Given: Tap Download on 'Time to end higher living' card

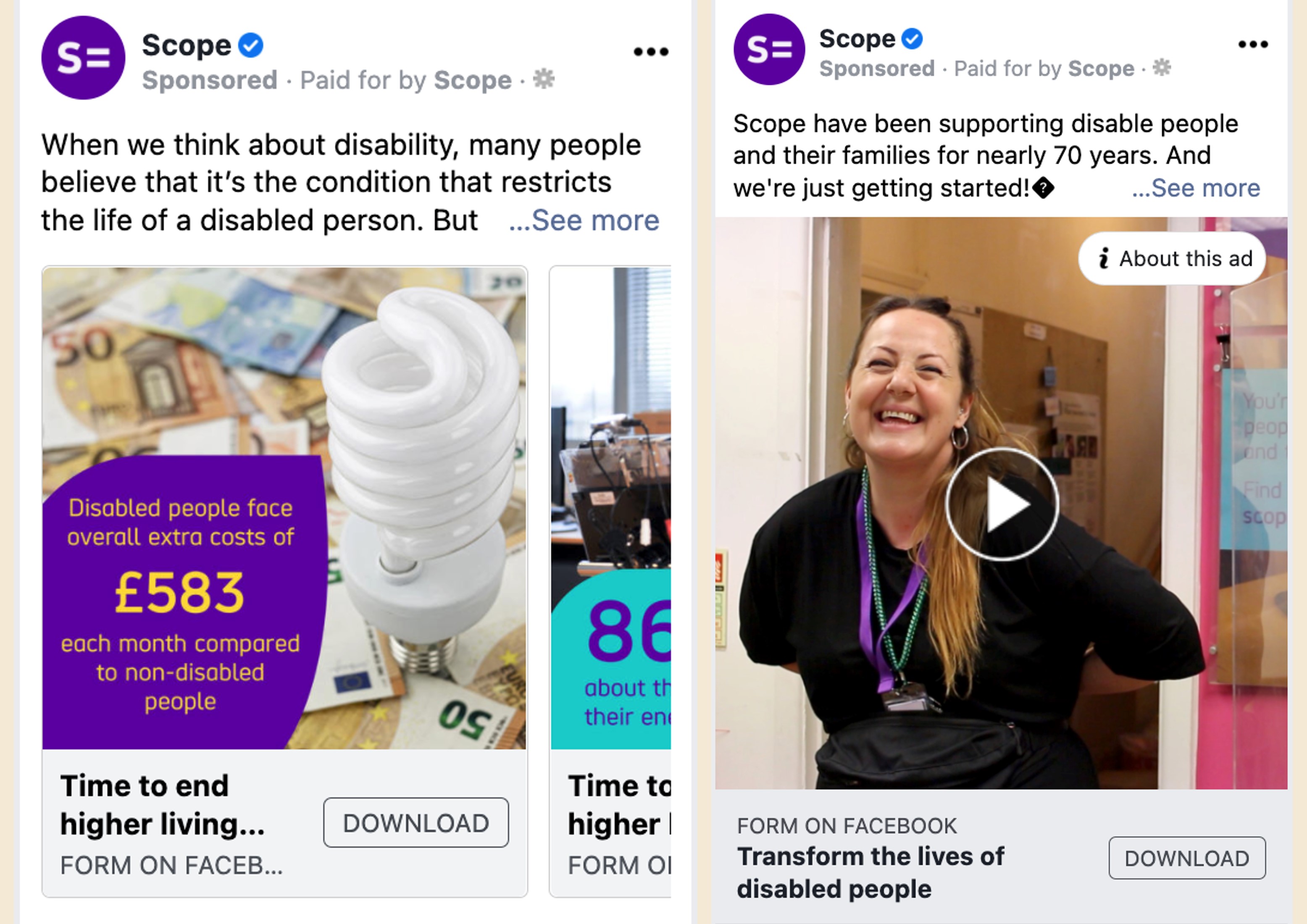Looking at the screenshot, I should pos(416,823).
